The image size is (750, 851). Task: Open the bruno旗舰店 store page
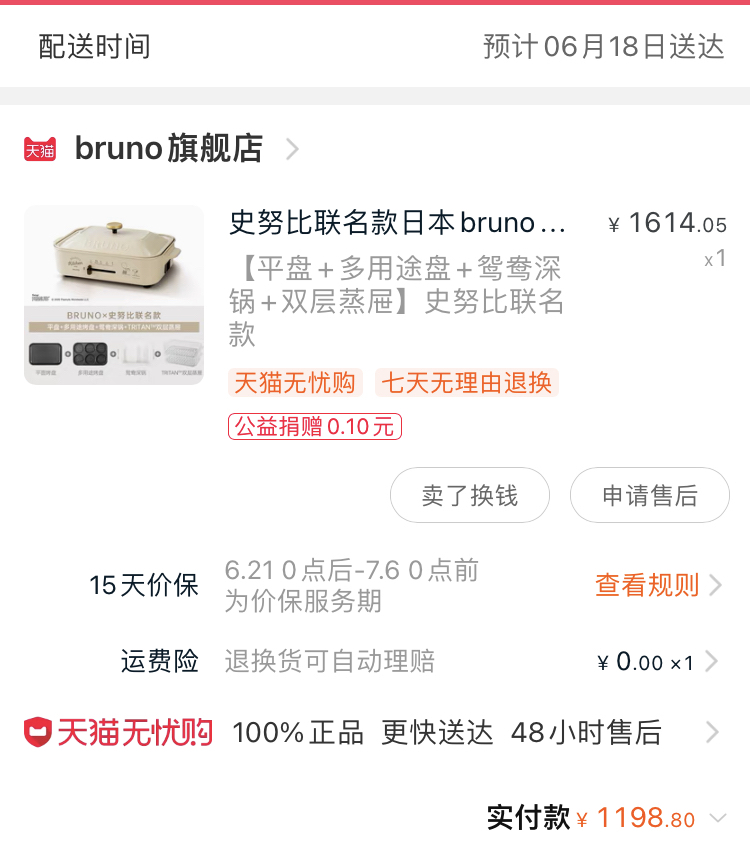(x=168, y=149)
